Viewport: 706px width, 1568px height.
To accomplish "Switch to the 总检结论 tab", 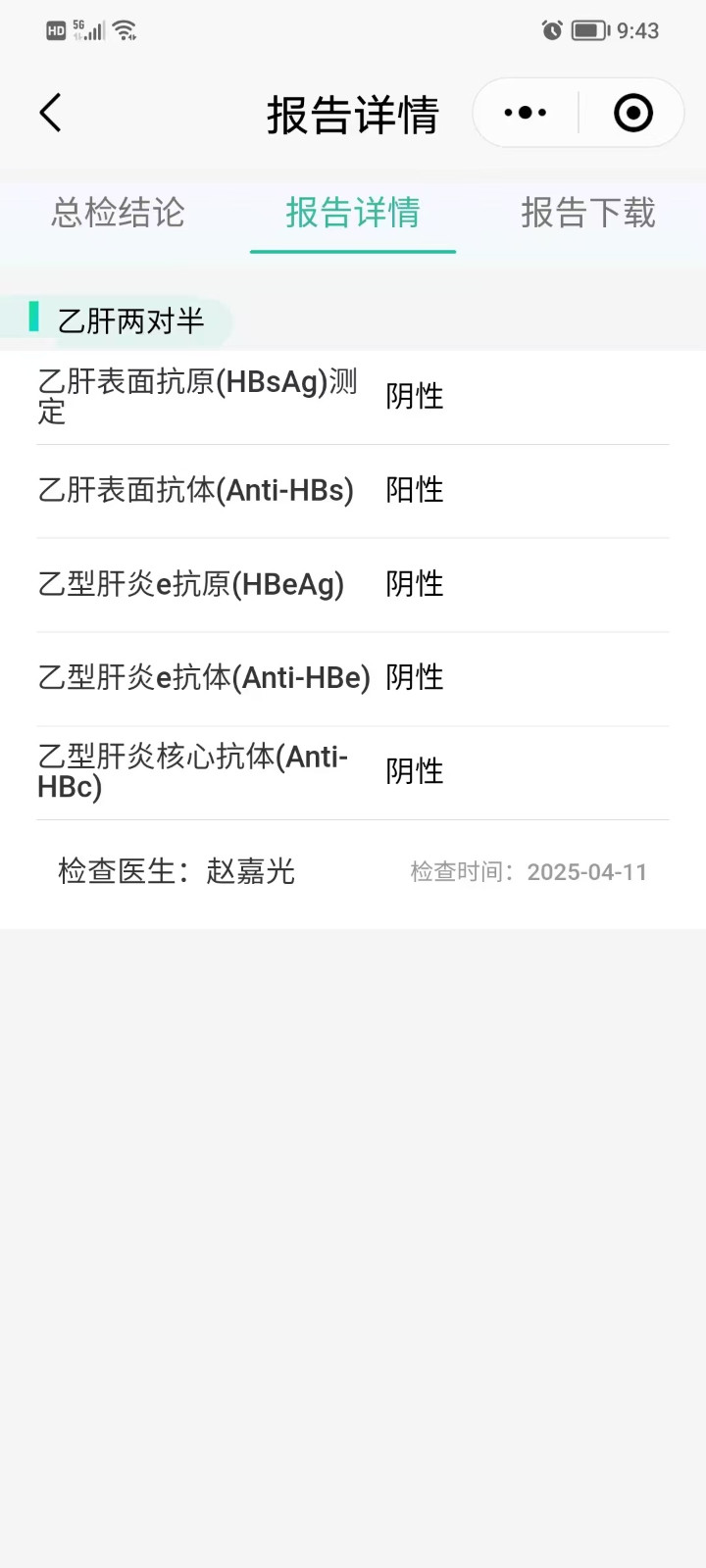I will [x=118, y=213].
